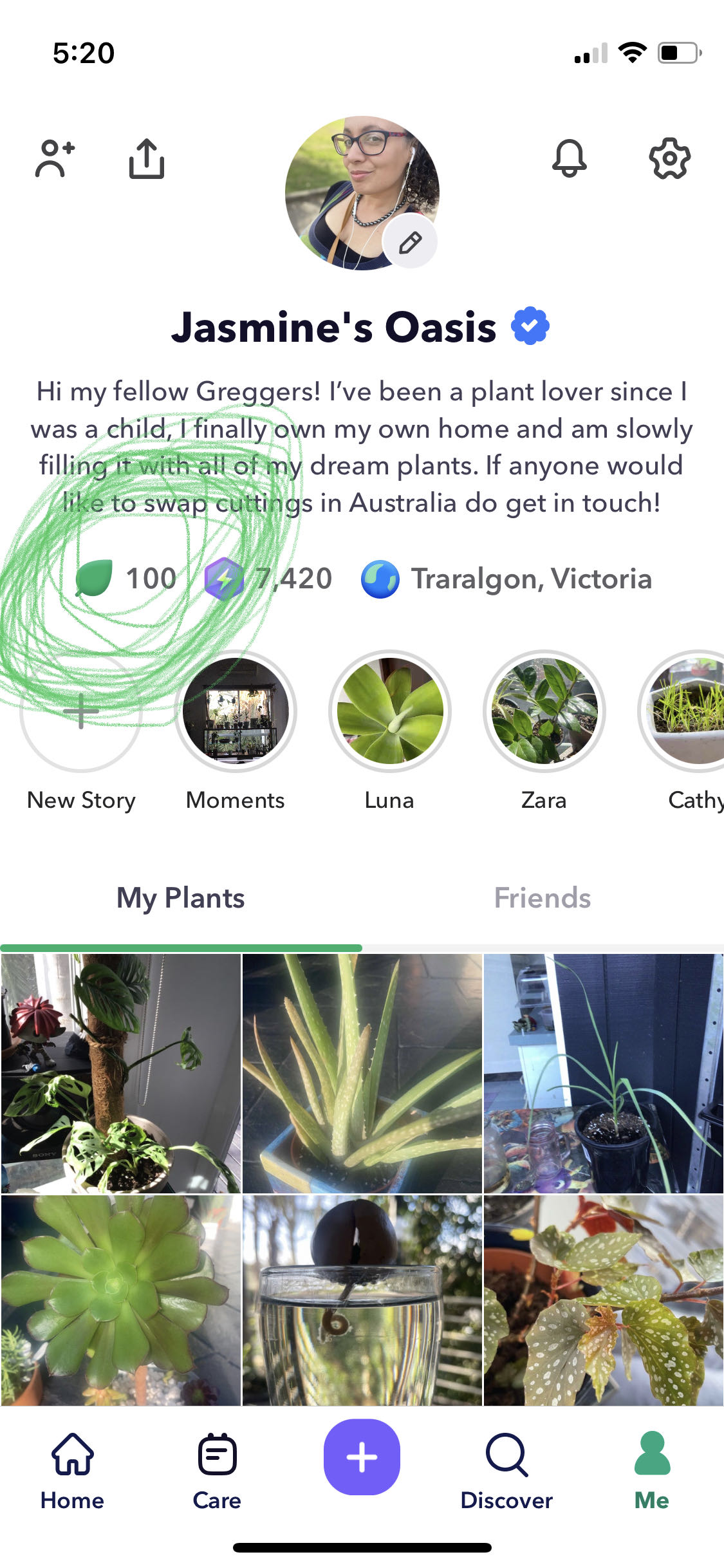The image size is (724, 1568).
Task: Tap the add friend icon
Action: pyautogui.click(x=55, y=158)
